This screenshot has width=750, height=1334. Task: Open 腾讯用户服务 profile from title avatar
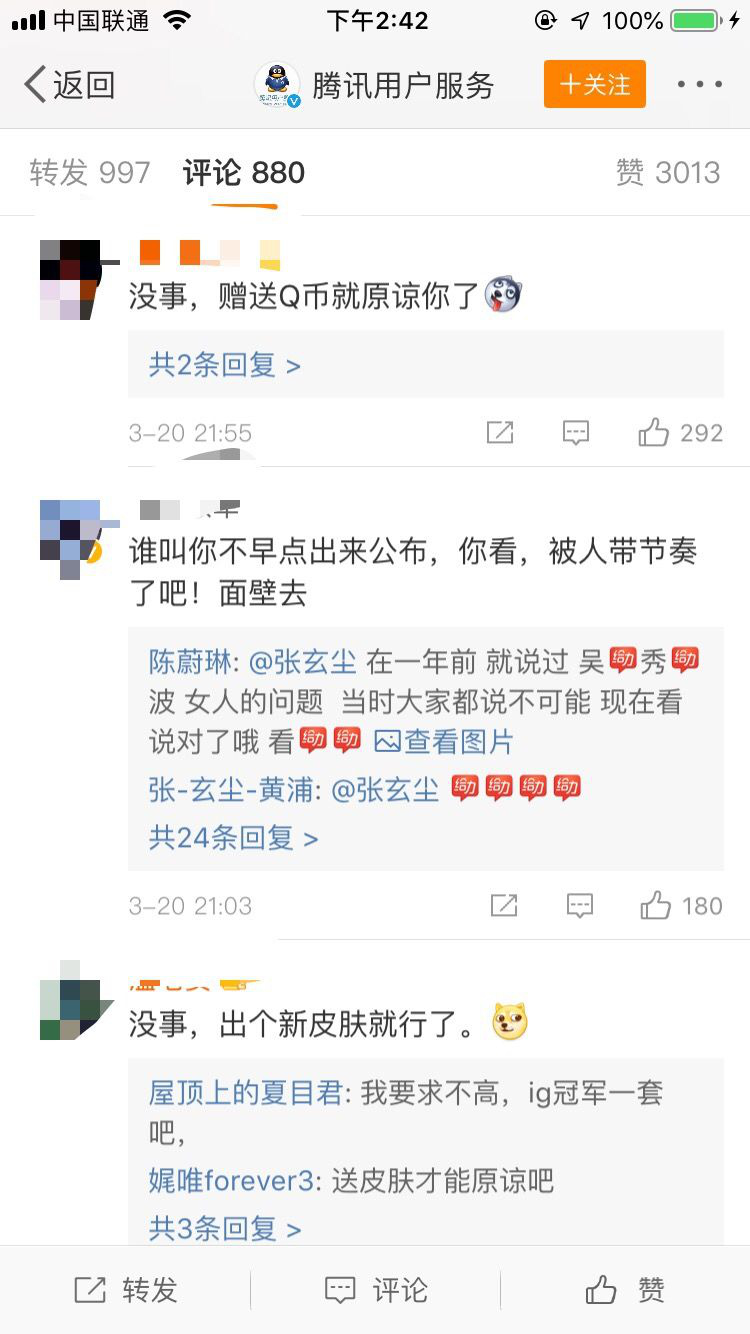278,85
